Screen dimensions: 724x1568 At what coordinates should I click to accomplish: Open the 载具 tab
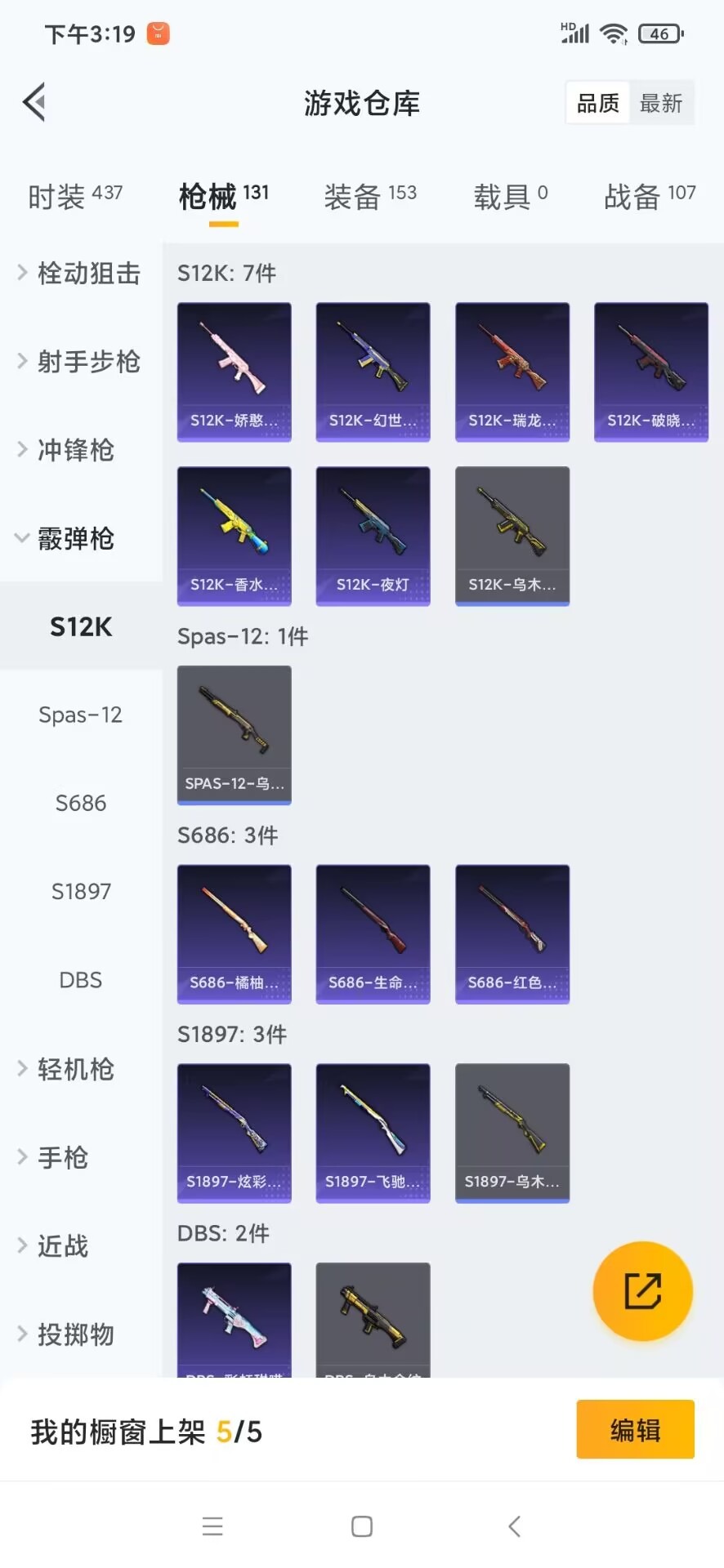(510, 196)
